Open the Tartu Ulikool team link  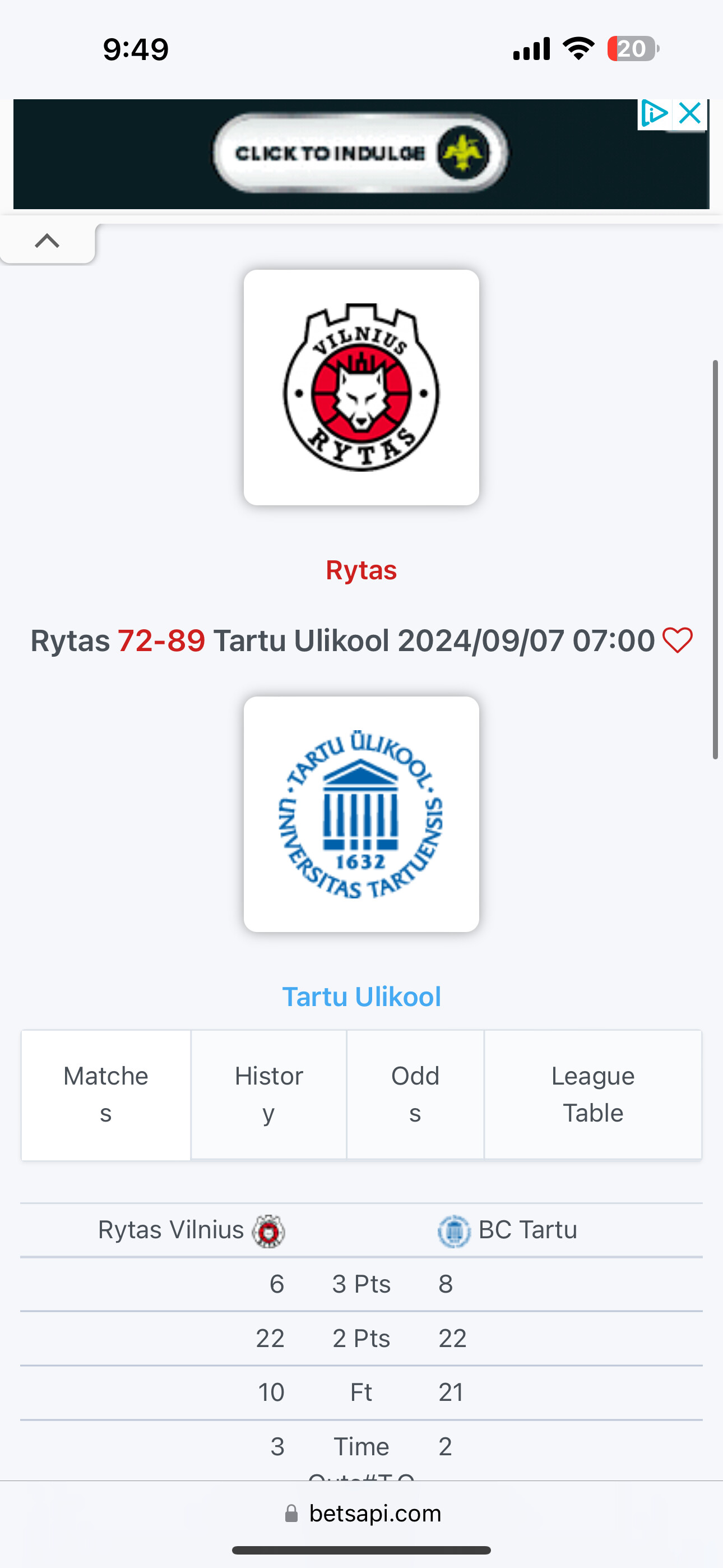361,997
